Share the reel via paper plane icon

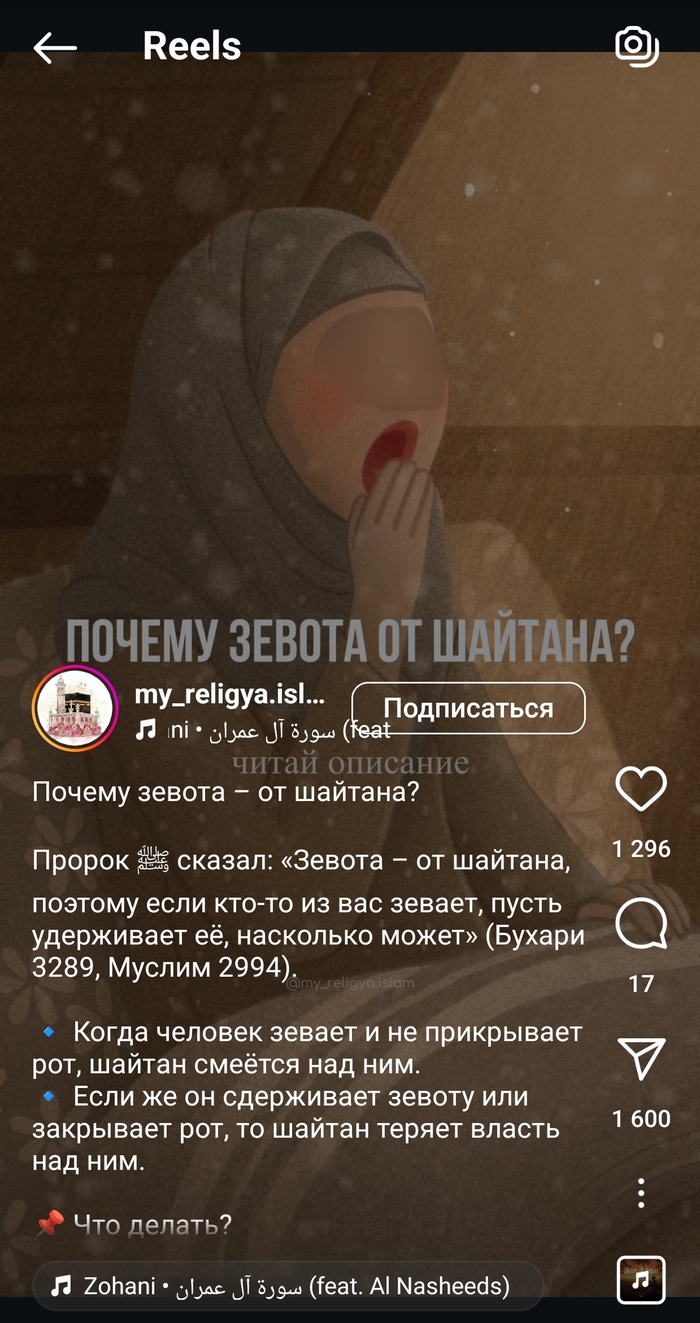(x=641, y=1060)
